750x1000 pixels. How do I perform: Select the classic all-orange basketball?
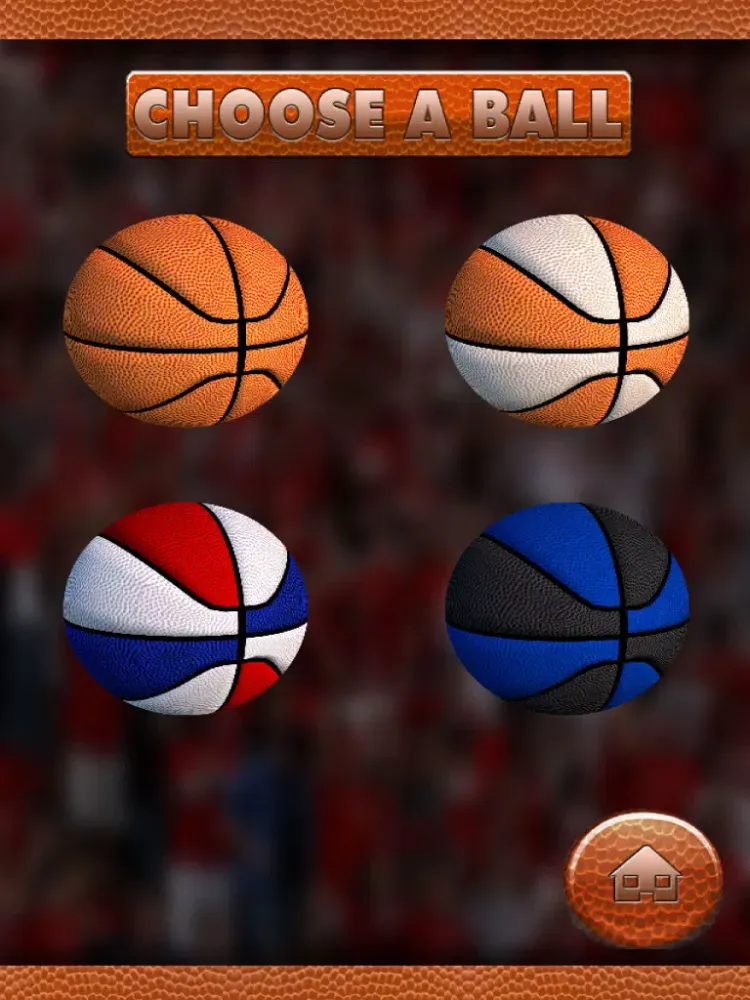tap(186, 320)
